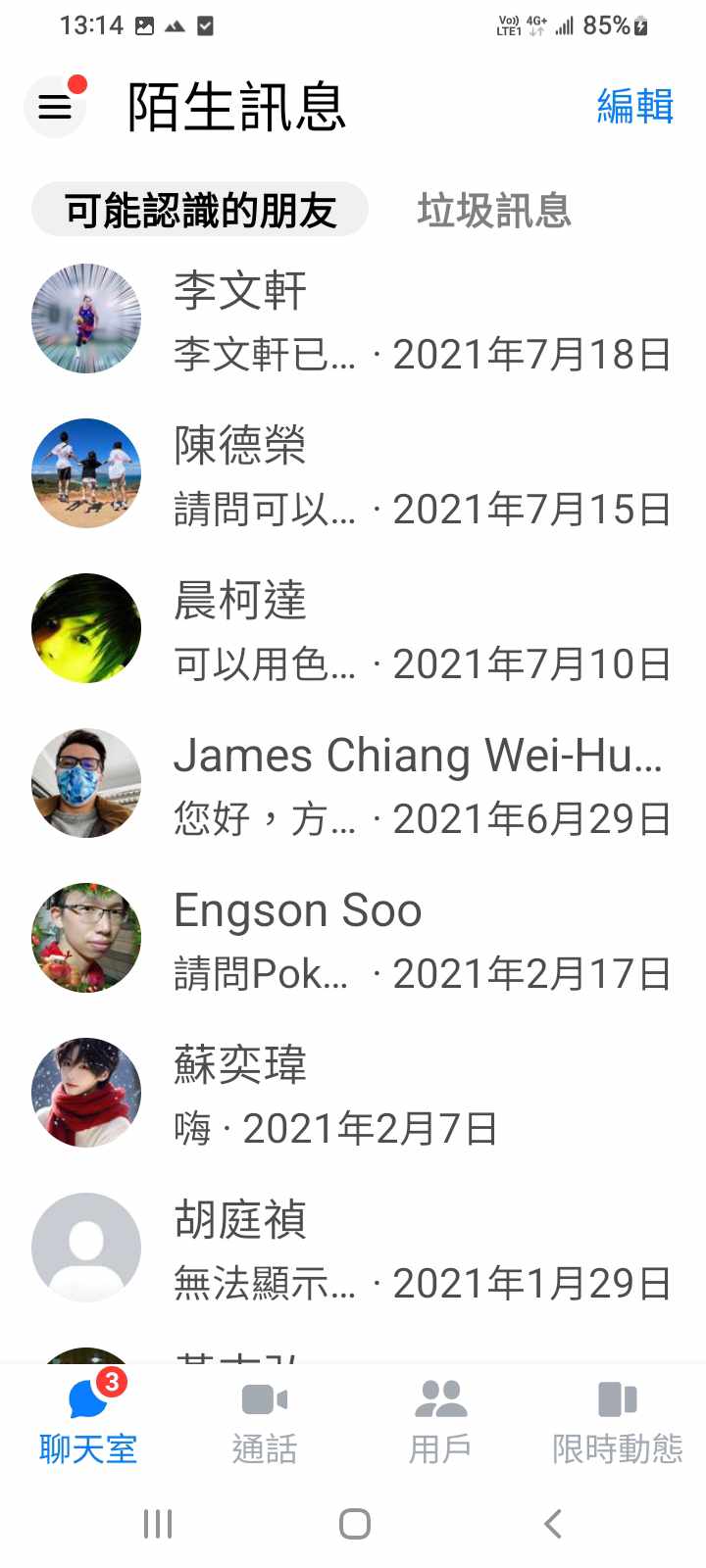The width and height of the screenshot is (706, 1568).
Task: Open the 限時動態 stories tab
Action: [x=617, y=1419]
